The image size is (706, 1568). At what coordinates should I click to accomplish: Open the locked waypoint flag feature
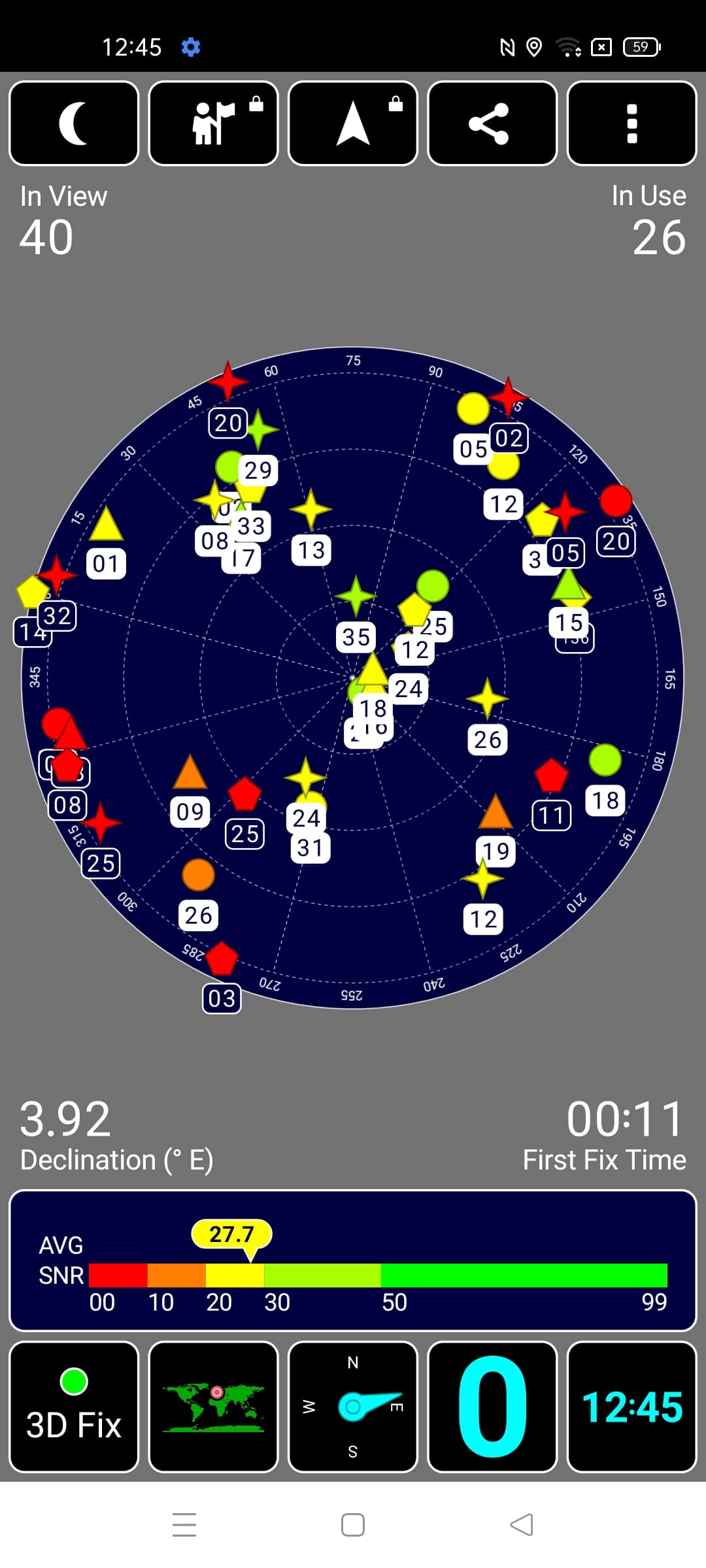214,123
